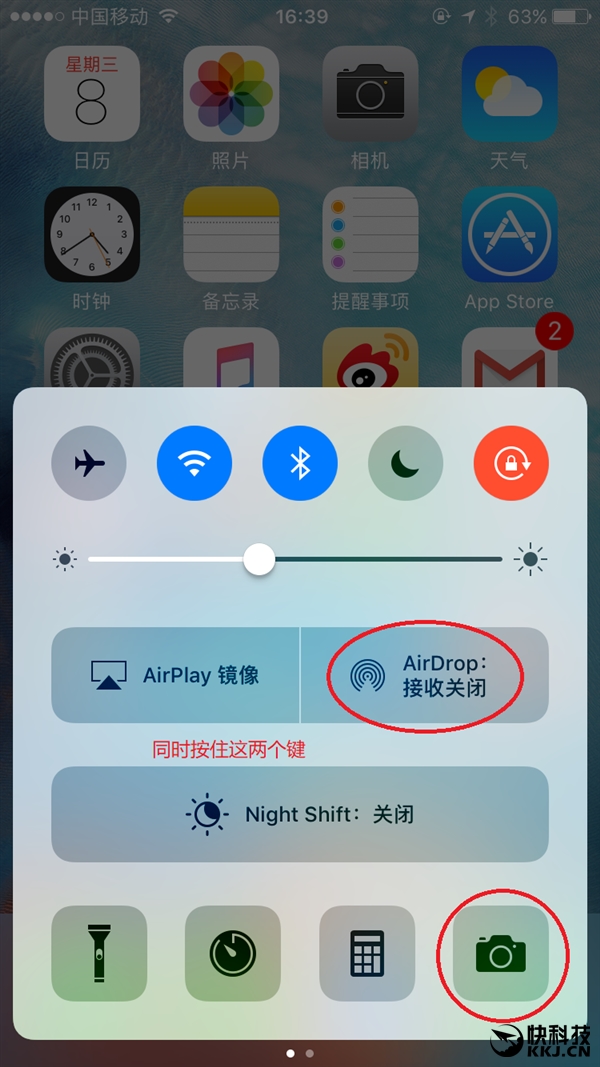Open AirPlay 镜像 options
This screenshot has height=1067, width=600.
(175, 675)
